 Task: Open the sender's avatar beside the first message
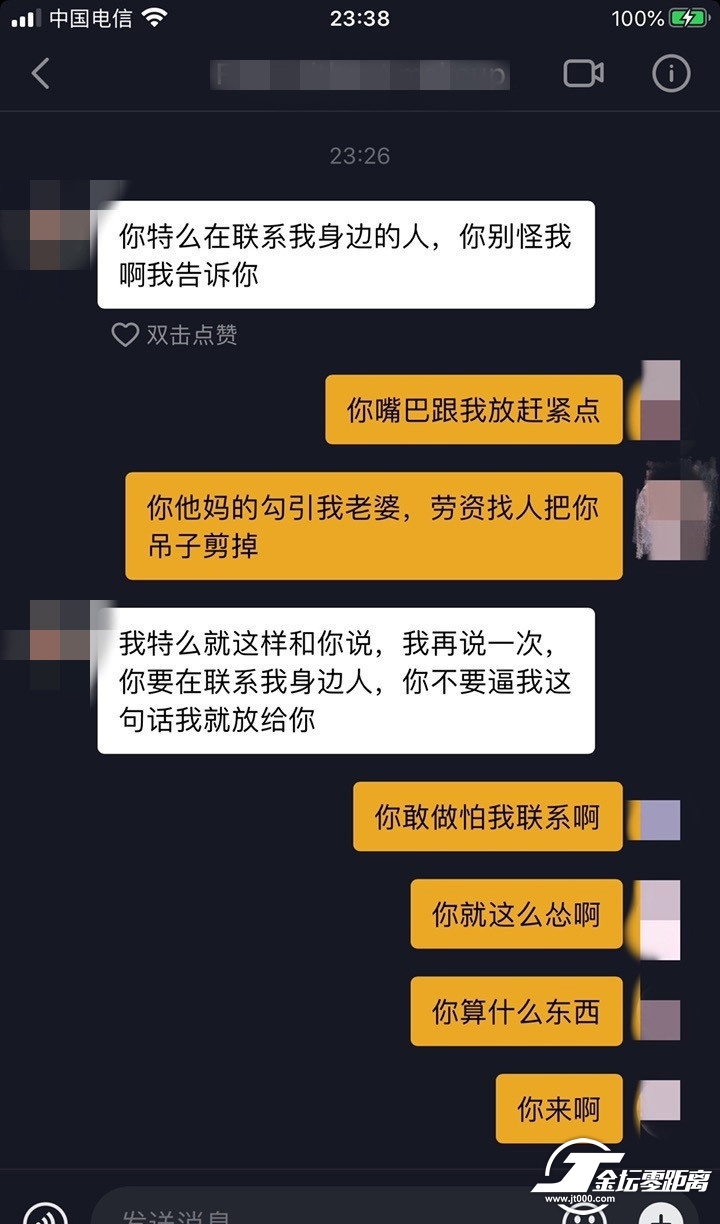point(62,225)
